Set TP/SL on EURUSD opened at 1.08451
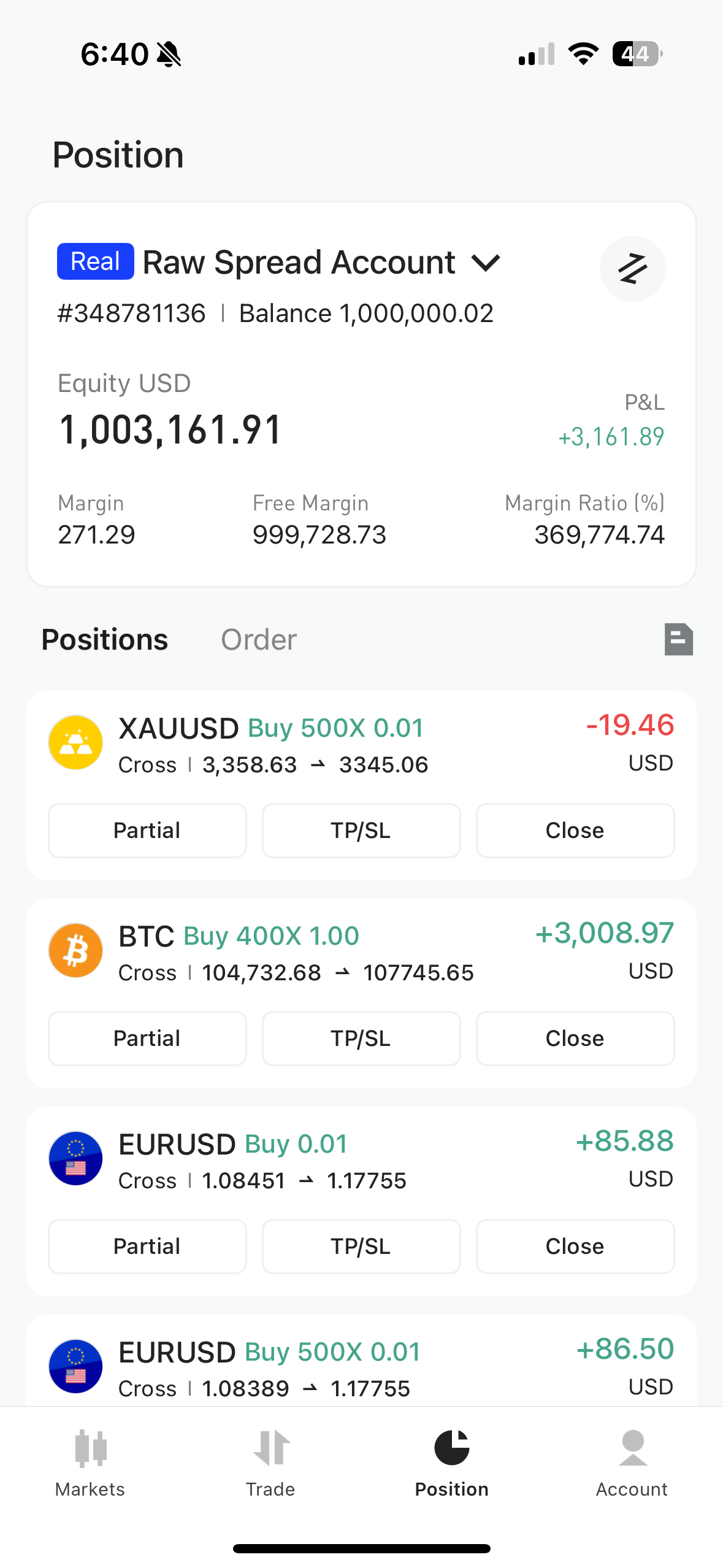Viewport: 723px width, 1568px height. click(x=361, y=1246)
